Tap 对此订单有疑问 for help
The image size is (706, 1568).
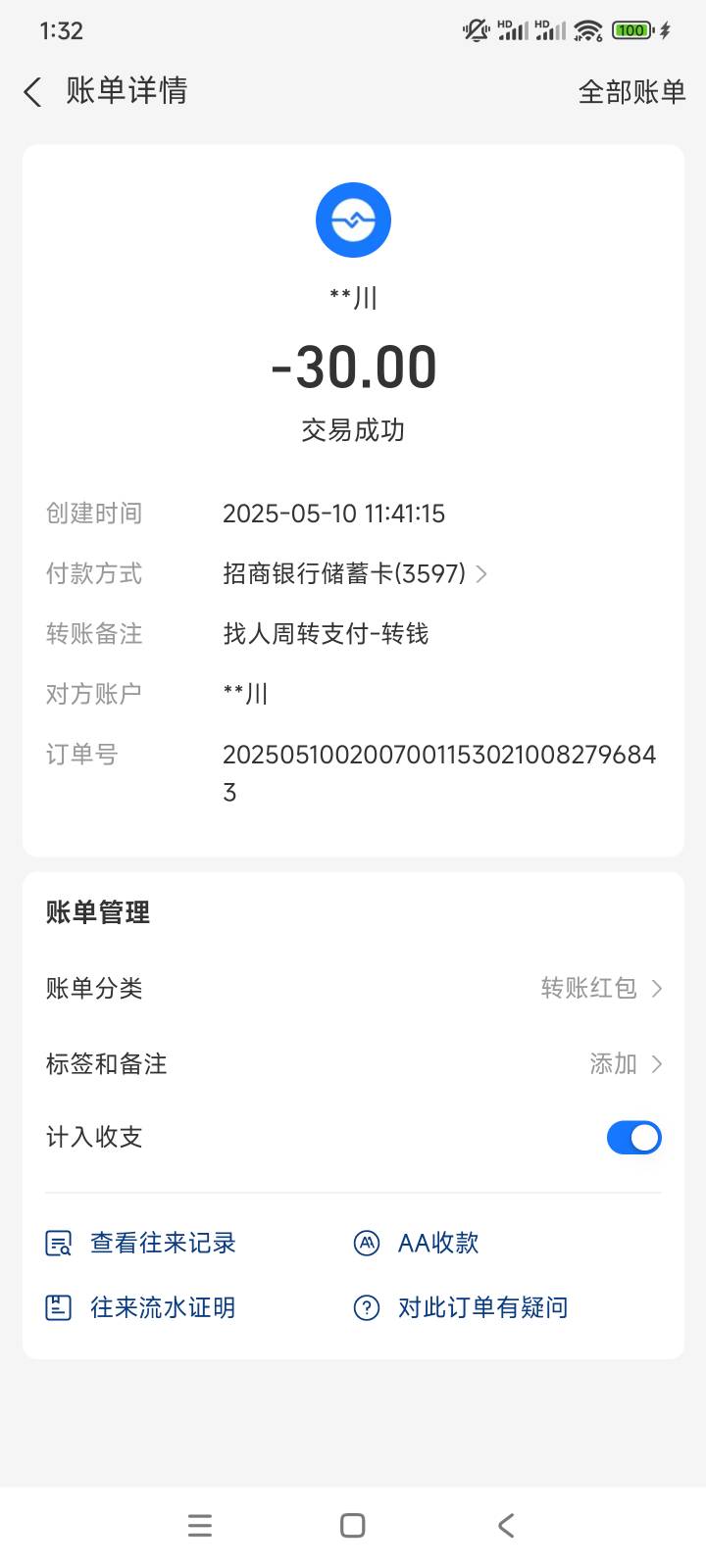[460, 1307]
